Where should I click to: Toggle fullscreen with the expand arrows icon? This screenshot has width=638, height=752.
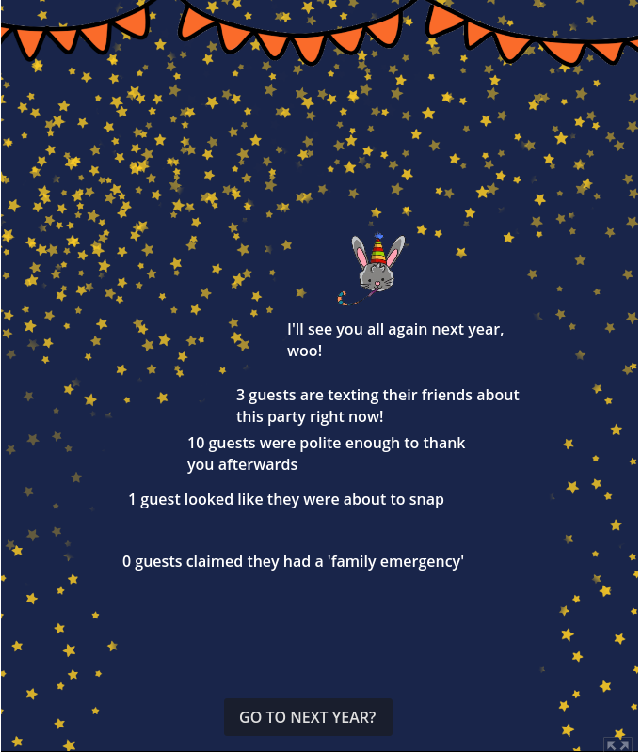618,744
